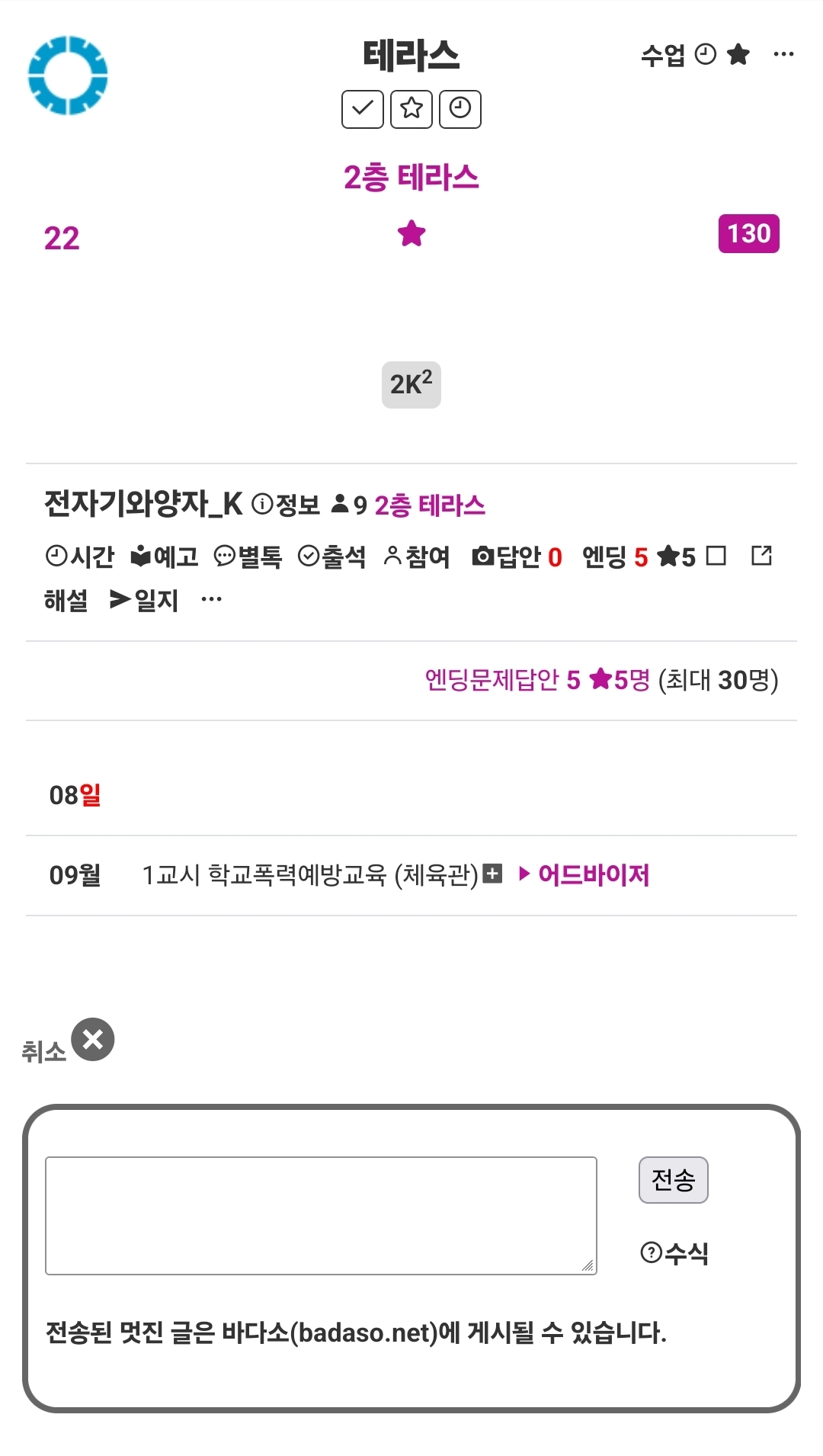The width and height of the screenshot is (823, 1456).
Task: Open the top-right overflow menu
Action: point(783,54)
